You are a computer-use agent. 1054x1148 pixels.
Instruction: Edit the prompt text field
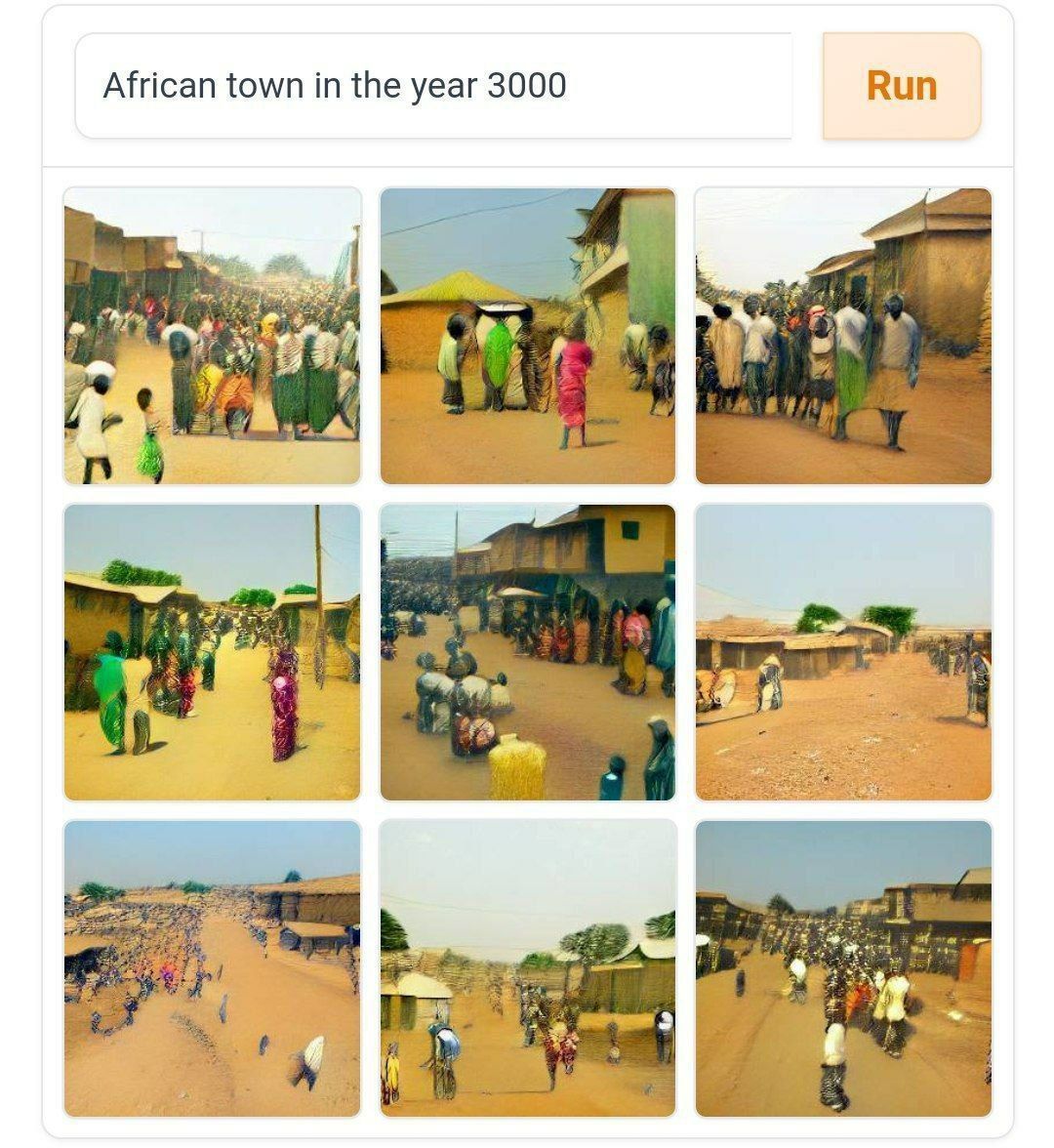pos(433,86)
